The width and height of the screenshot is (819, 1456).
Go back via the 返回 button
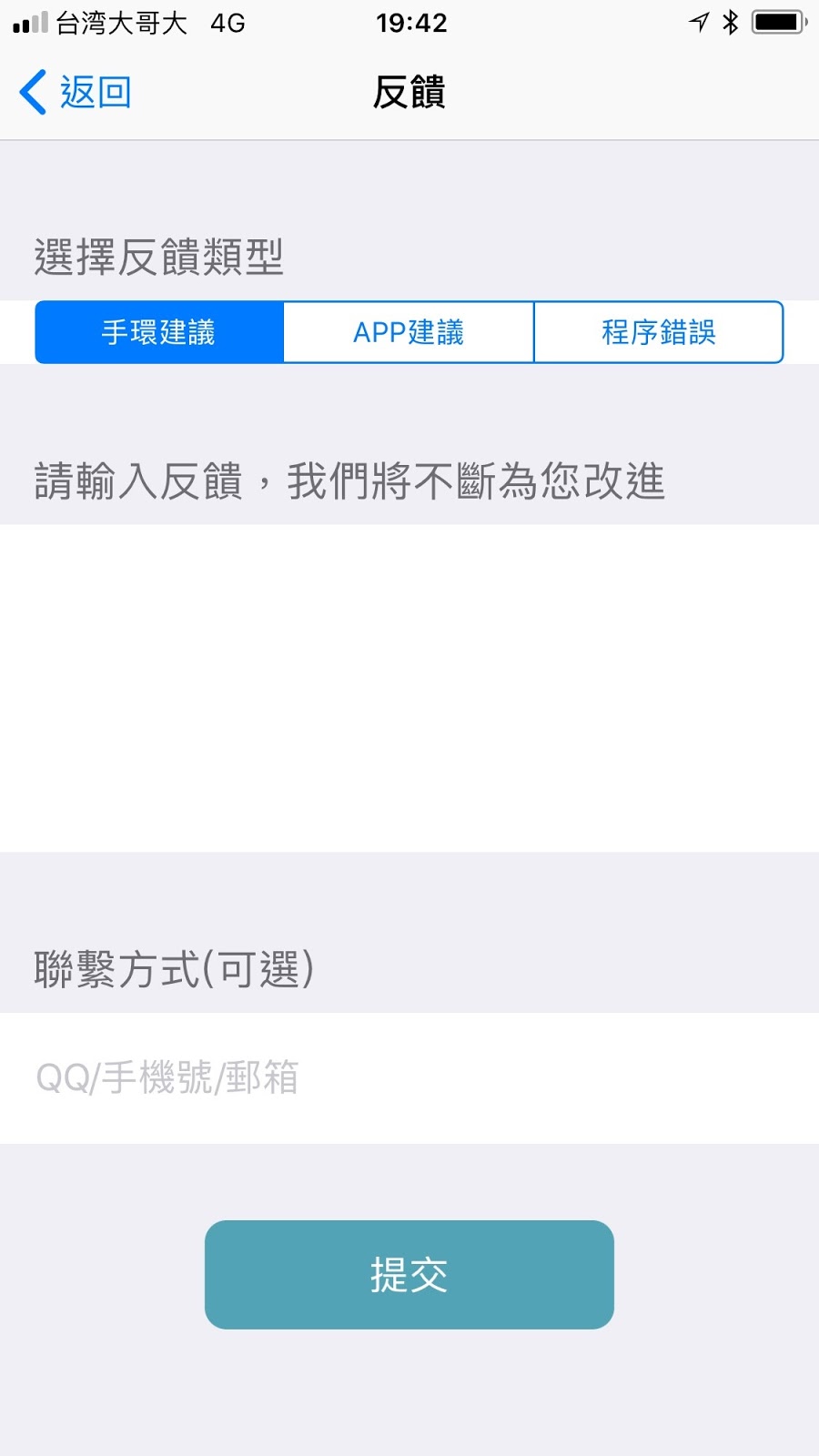[76, 93]
